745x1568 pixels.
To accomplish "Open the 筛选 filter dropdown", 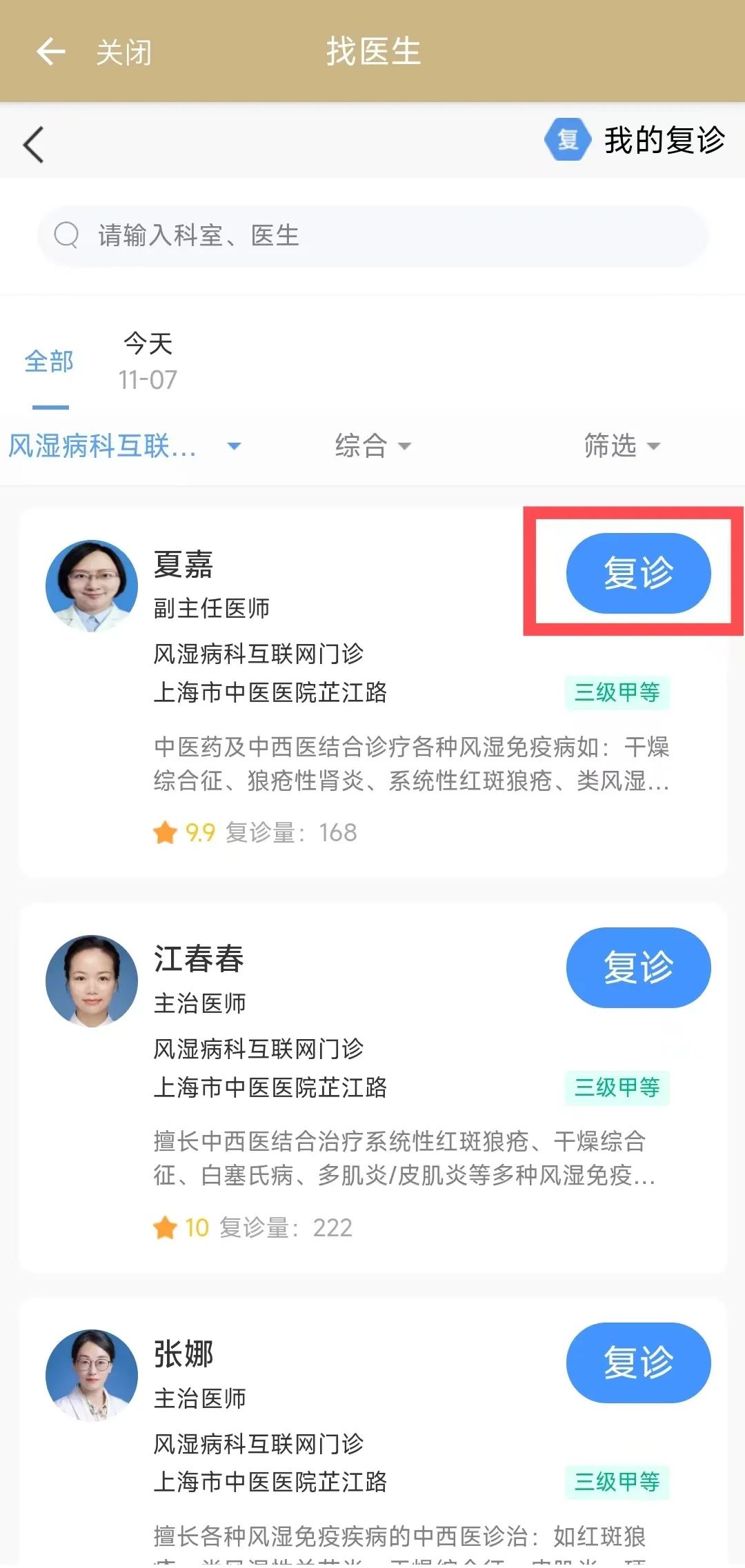I will coord(622,446).
